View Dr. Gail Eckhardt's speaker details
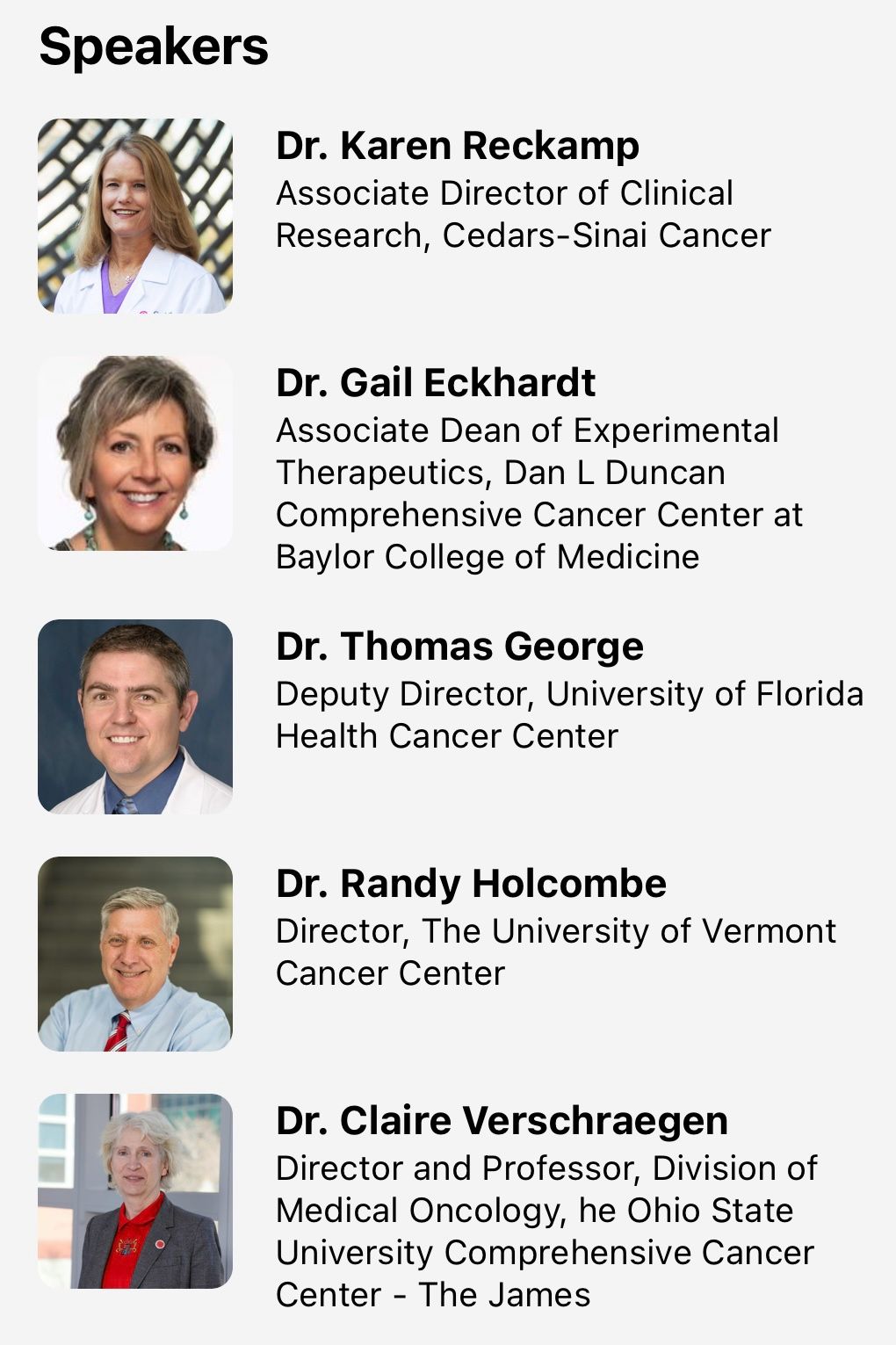The image size is (896, 1345). coord(436,384)
